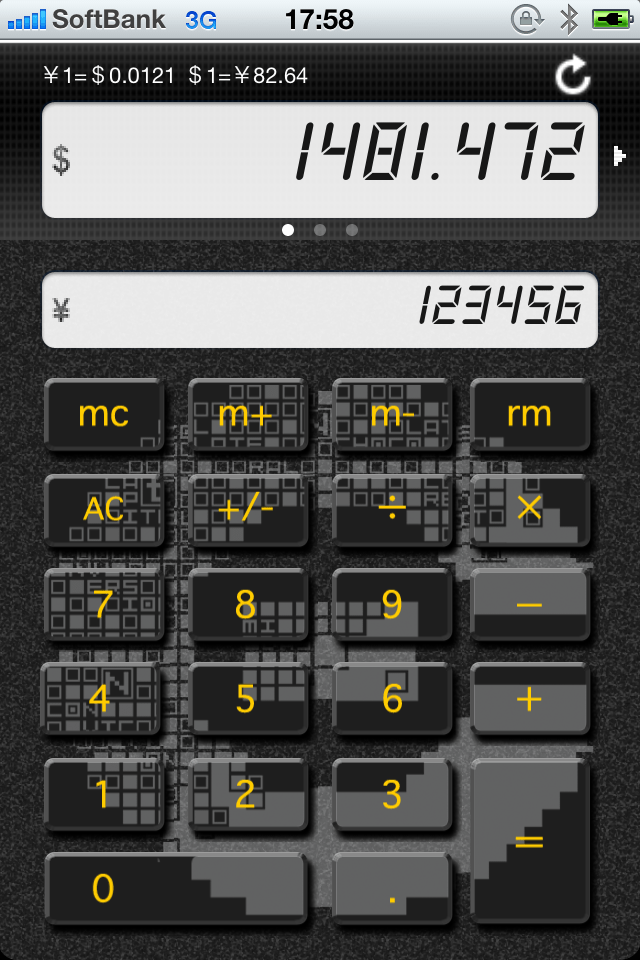The height and width of the screenshot is (960, 640).
Task: Subtract from memory with m-
Action: pyautogui.click(x=392, y=413)
